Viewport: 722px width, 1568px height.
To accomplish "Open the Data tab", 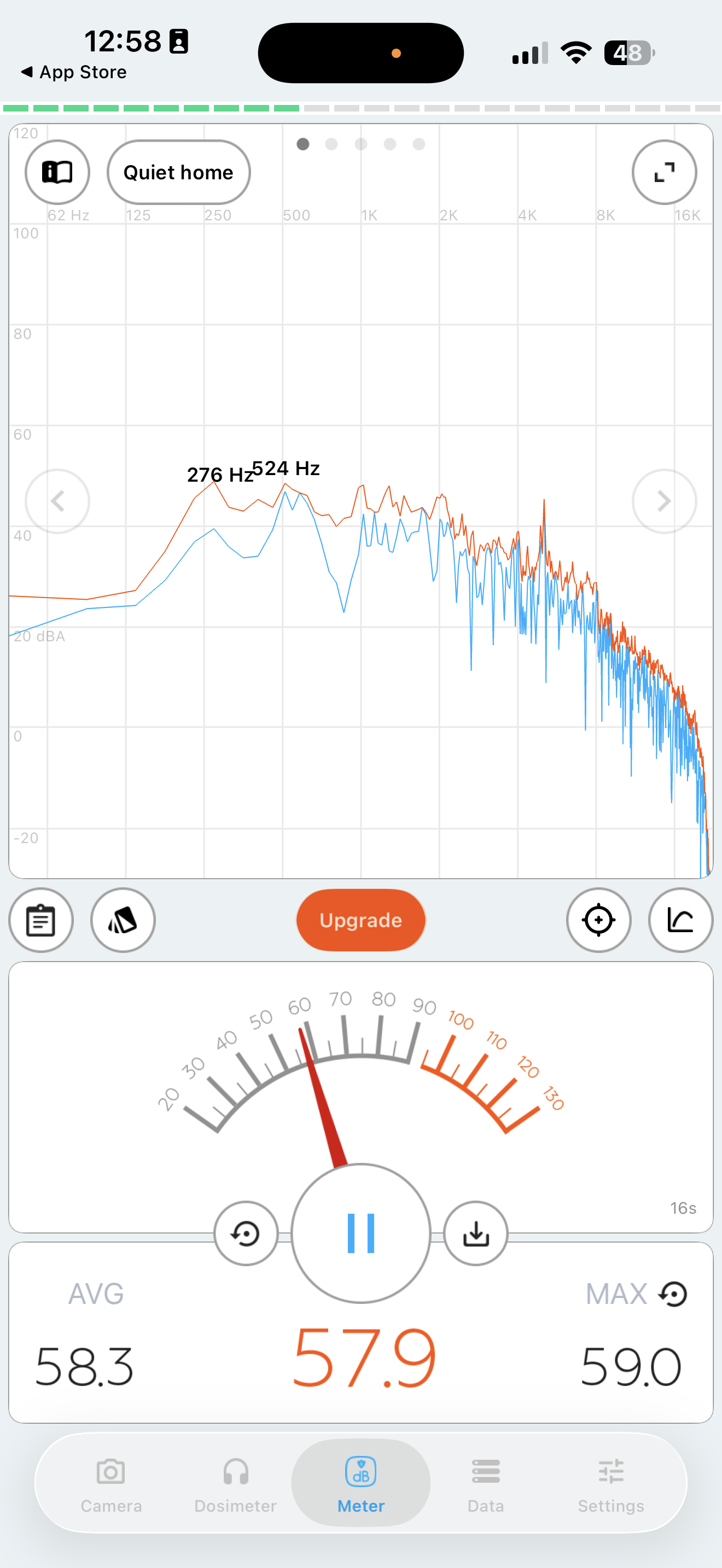I will coord(485,1483).
